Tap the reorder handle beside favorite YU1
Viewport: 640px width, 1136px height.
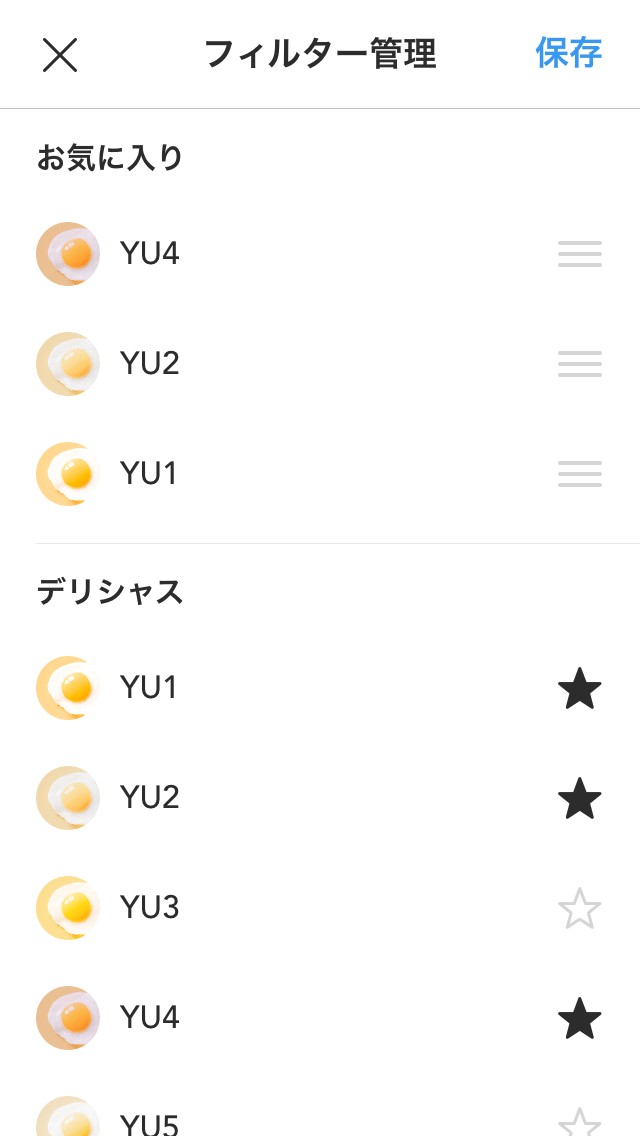pyautogui.click(x=580, y=474)
